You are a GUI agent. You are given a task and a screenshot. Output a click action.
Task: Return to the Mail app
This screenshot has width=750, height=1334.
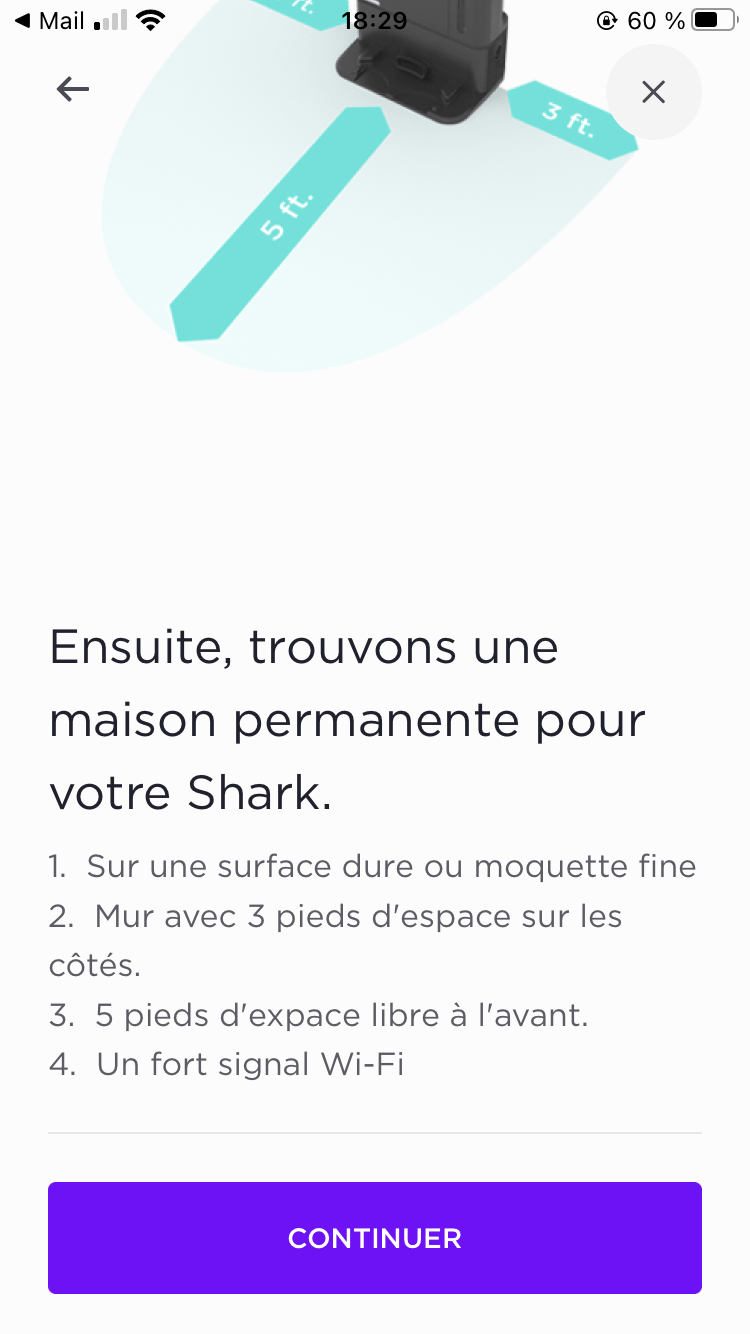(x=50, y=21)
